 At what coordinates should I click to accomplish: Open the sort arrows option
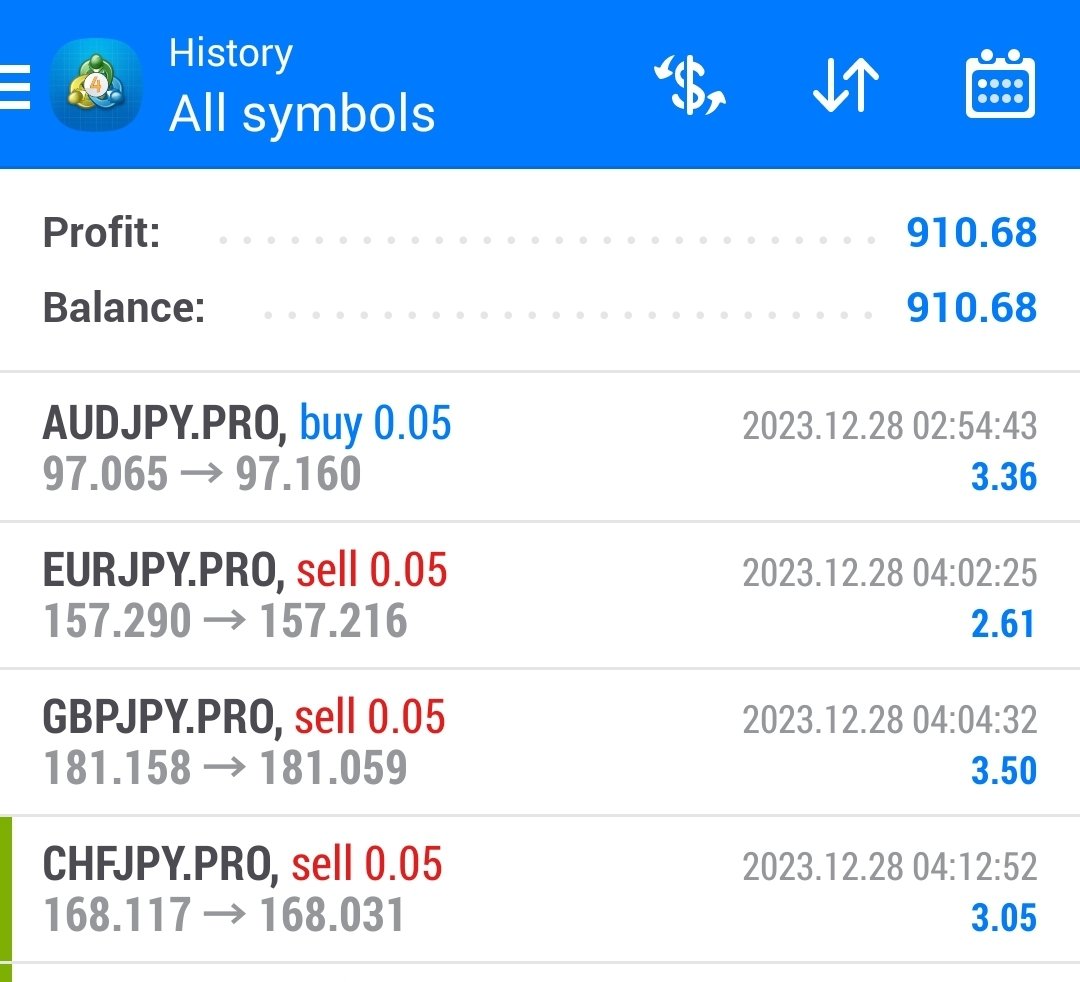click(845, 86)
